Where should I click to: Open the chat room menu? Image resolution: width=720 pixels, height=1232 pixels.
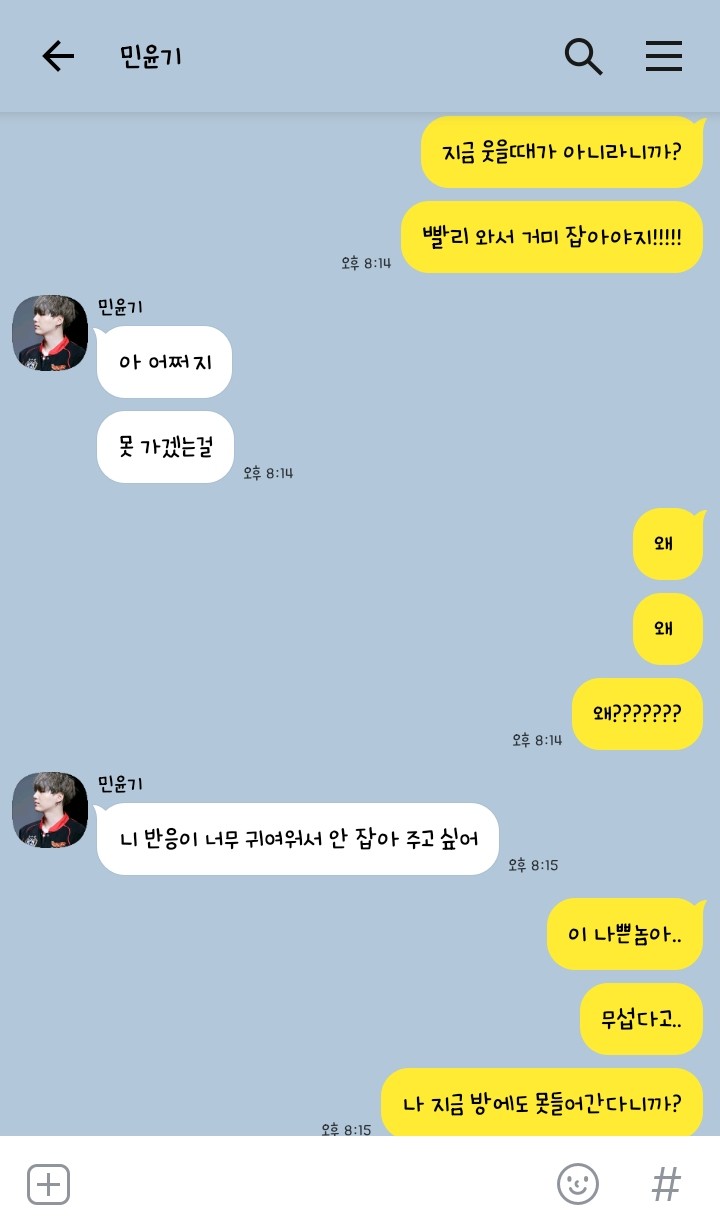(663, 57)
